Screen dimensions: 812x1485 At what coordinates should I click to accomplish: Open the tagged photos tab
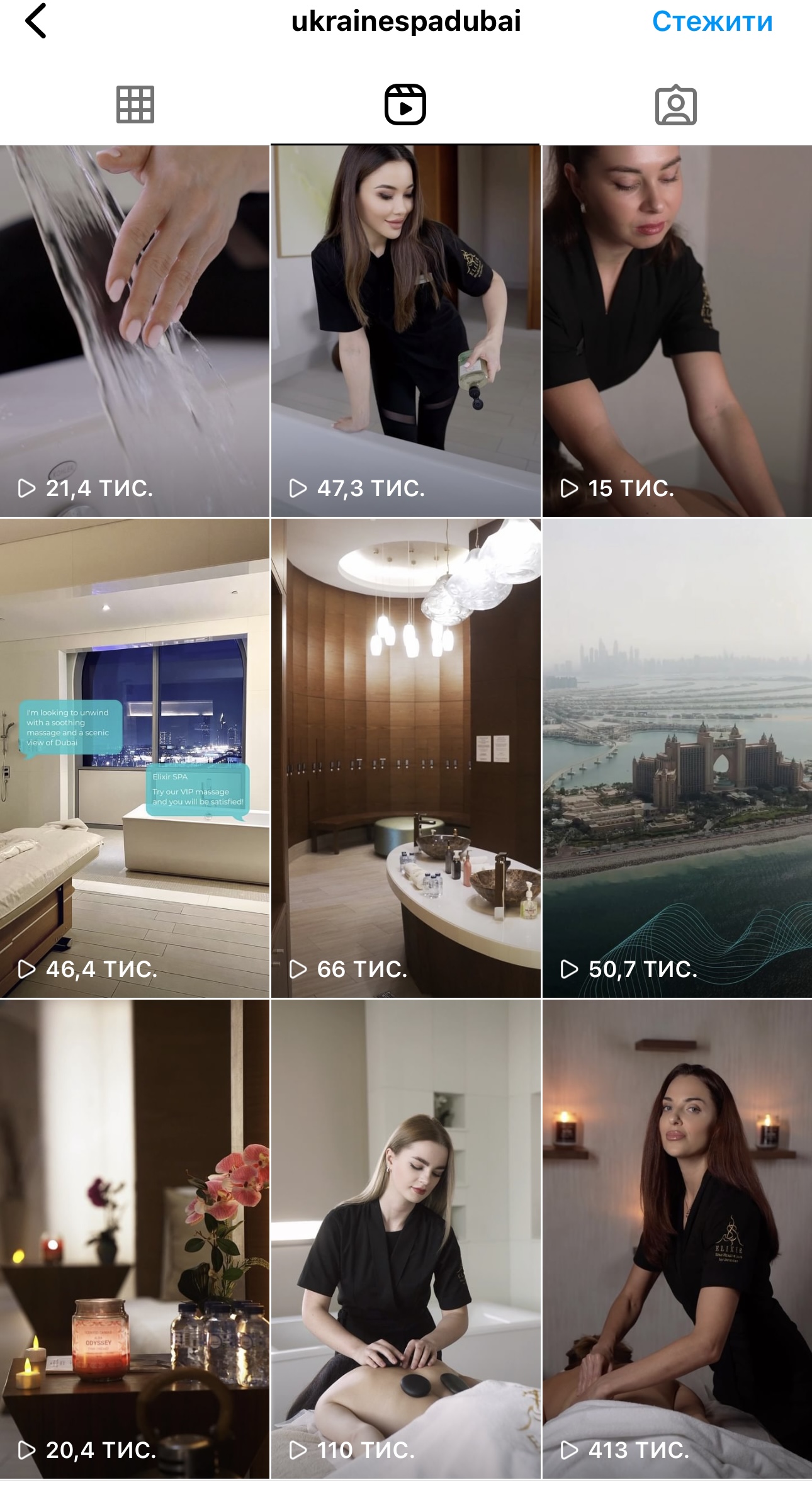(x=675, y=104)
